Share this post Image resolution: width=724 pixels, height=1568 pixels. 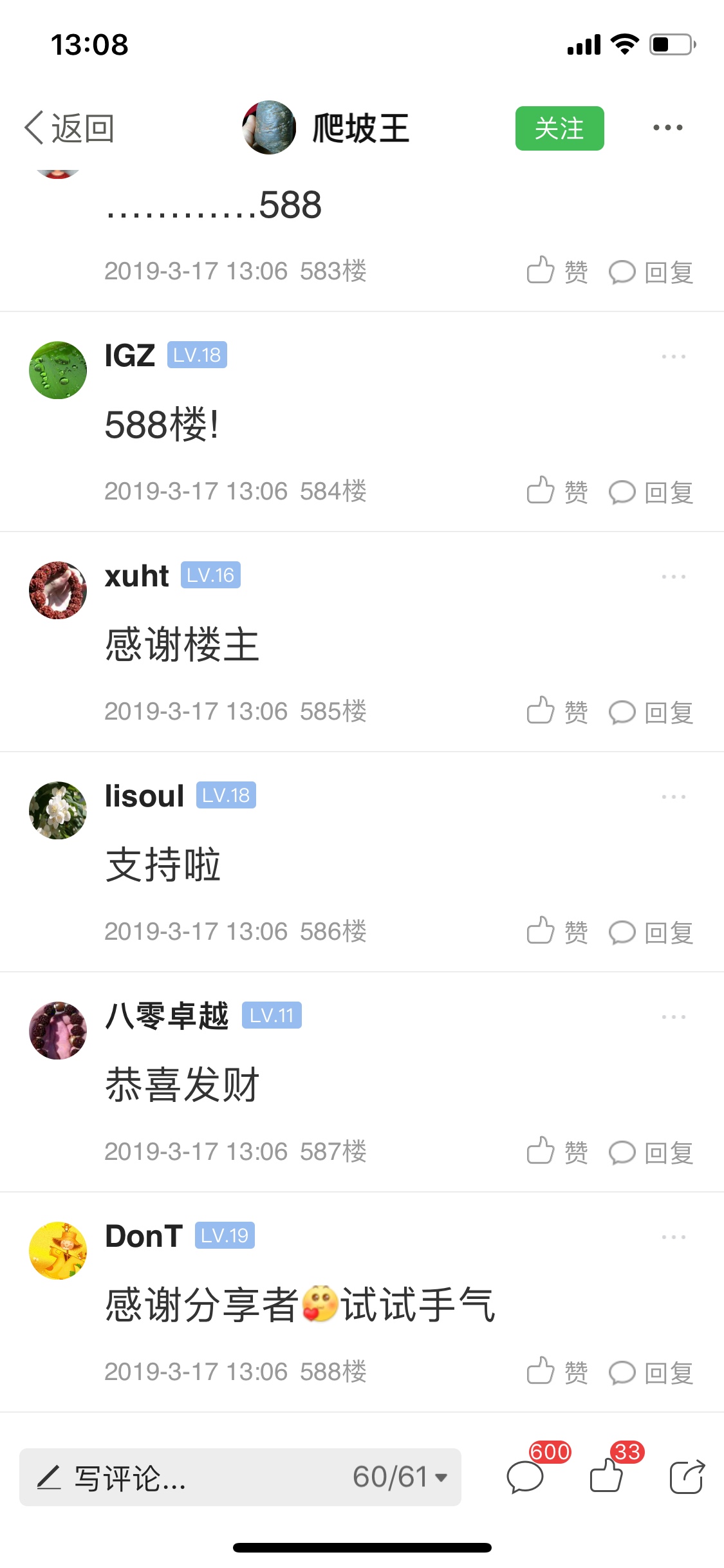coord(687,1477)
